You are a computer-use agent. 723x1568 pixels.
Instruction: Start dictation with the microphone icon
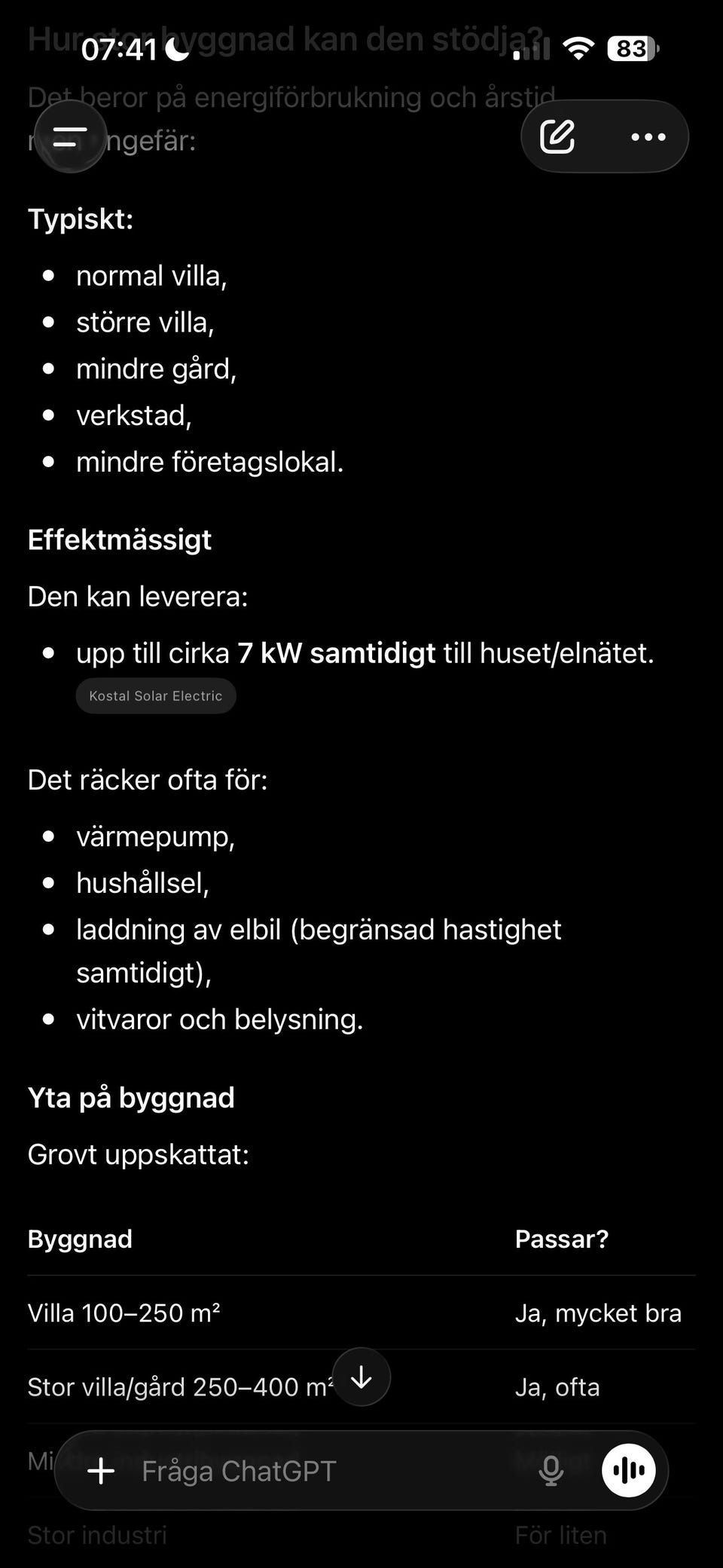[x=551, y=1471]
